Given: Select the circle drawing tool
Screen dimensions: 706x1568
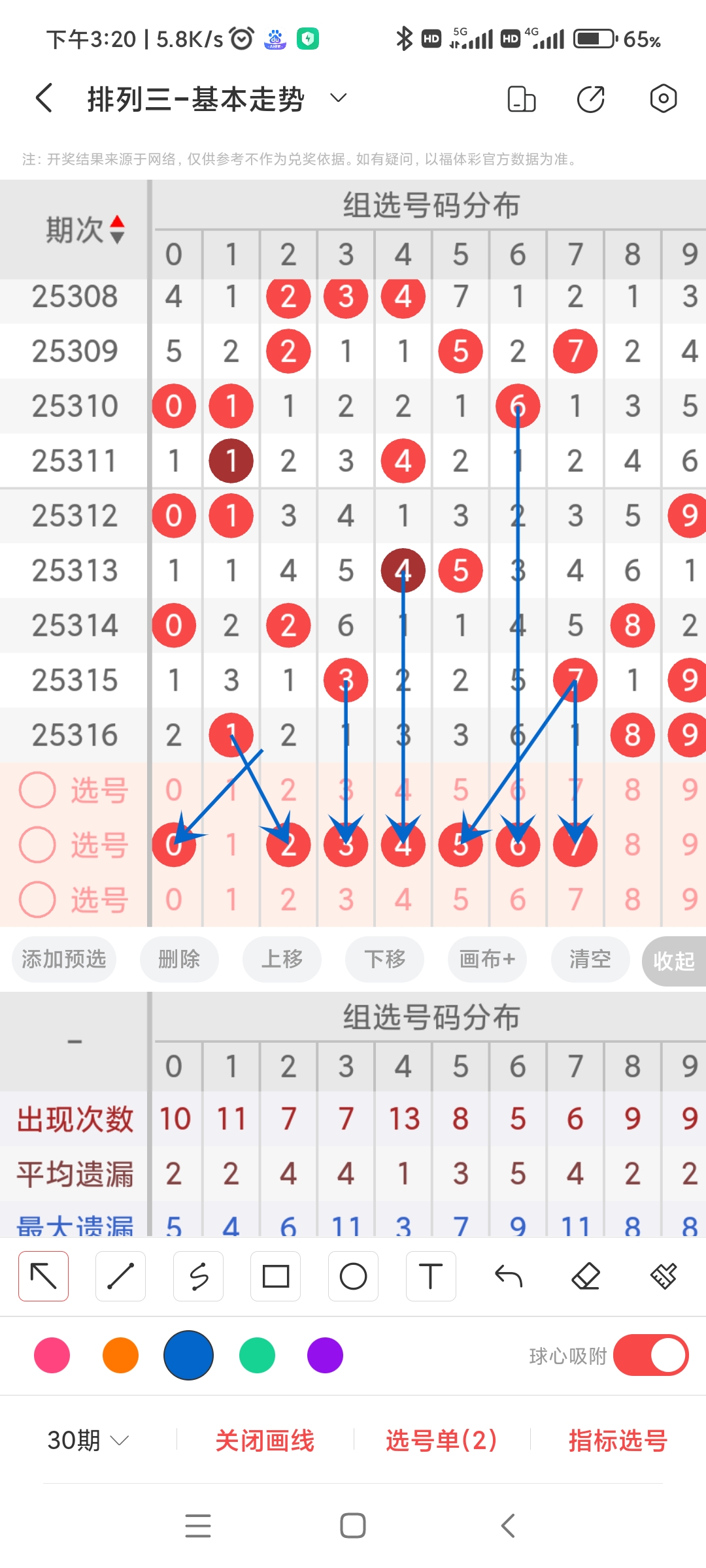Looking at the screenshot, I should click(353, 1275).
